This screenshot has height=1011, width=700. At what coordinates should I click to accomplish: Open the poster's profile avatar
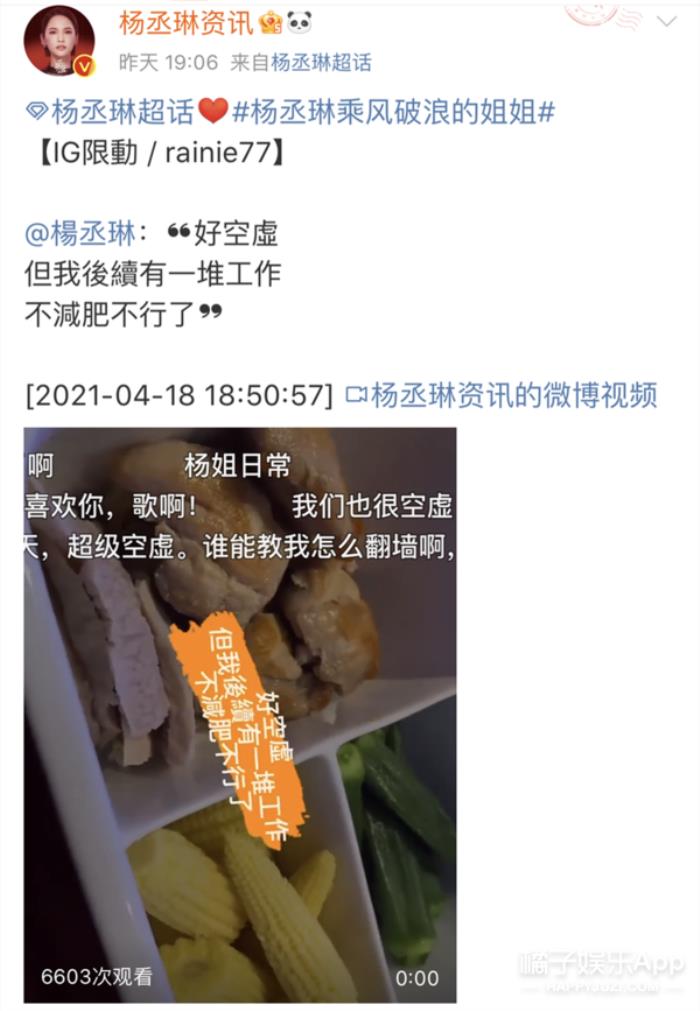pyautogui.click(x=59, y=40)
